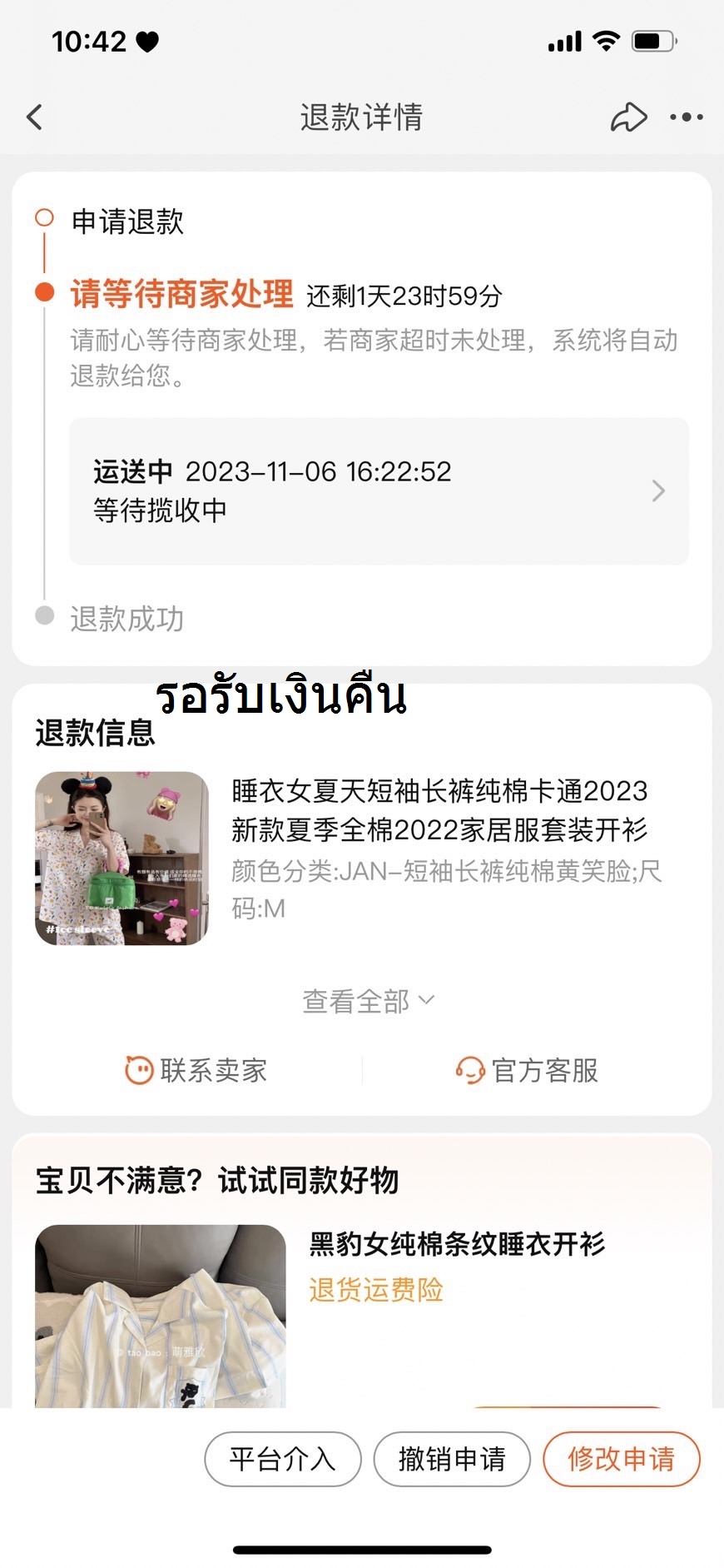Request platform intervention with 平台介入
The width and height of the screenshot is (724, 1568).
click(283, 1458)
